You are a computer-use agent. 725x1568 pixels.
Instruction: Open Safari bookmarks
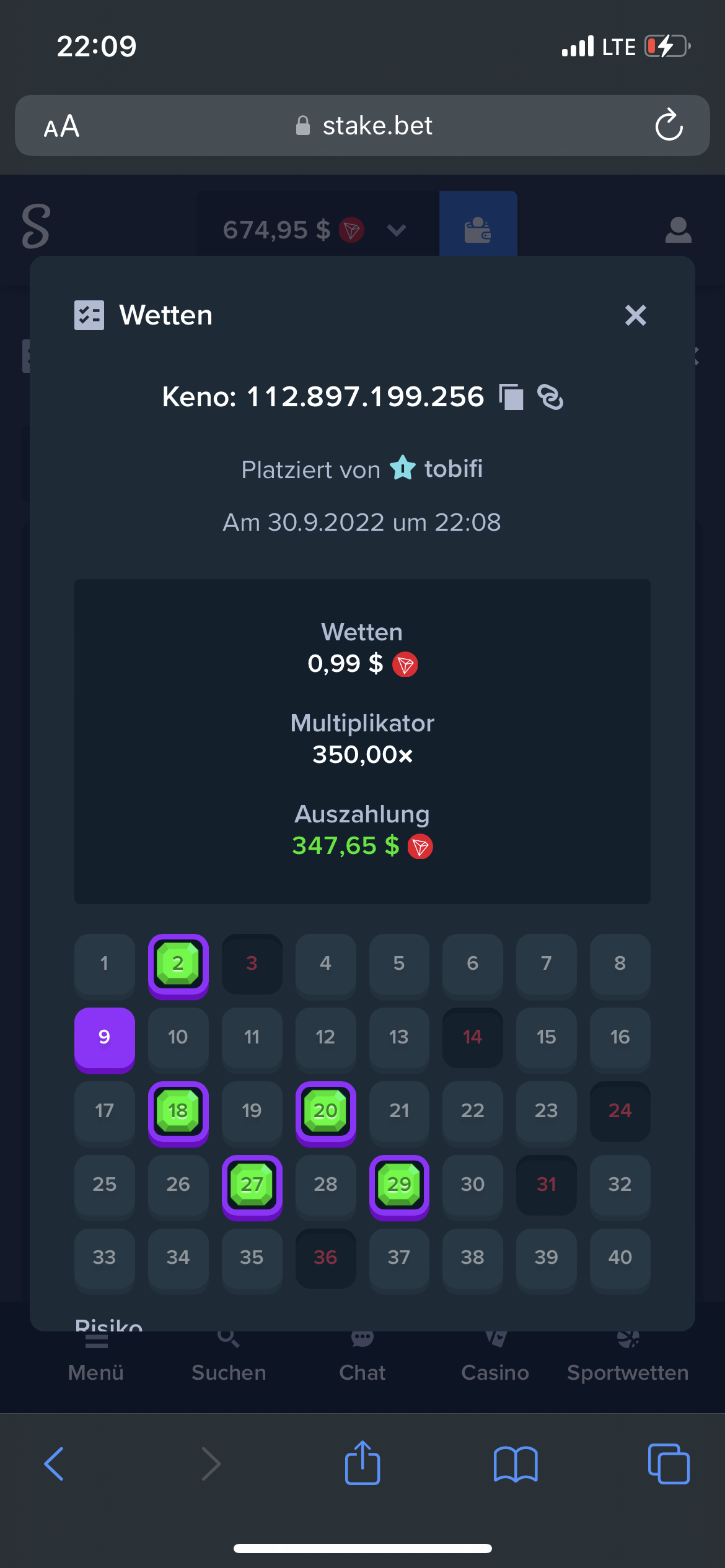[516, 1464]
